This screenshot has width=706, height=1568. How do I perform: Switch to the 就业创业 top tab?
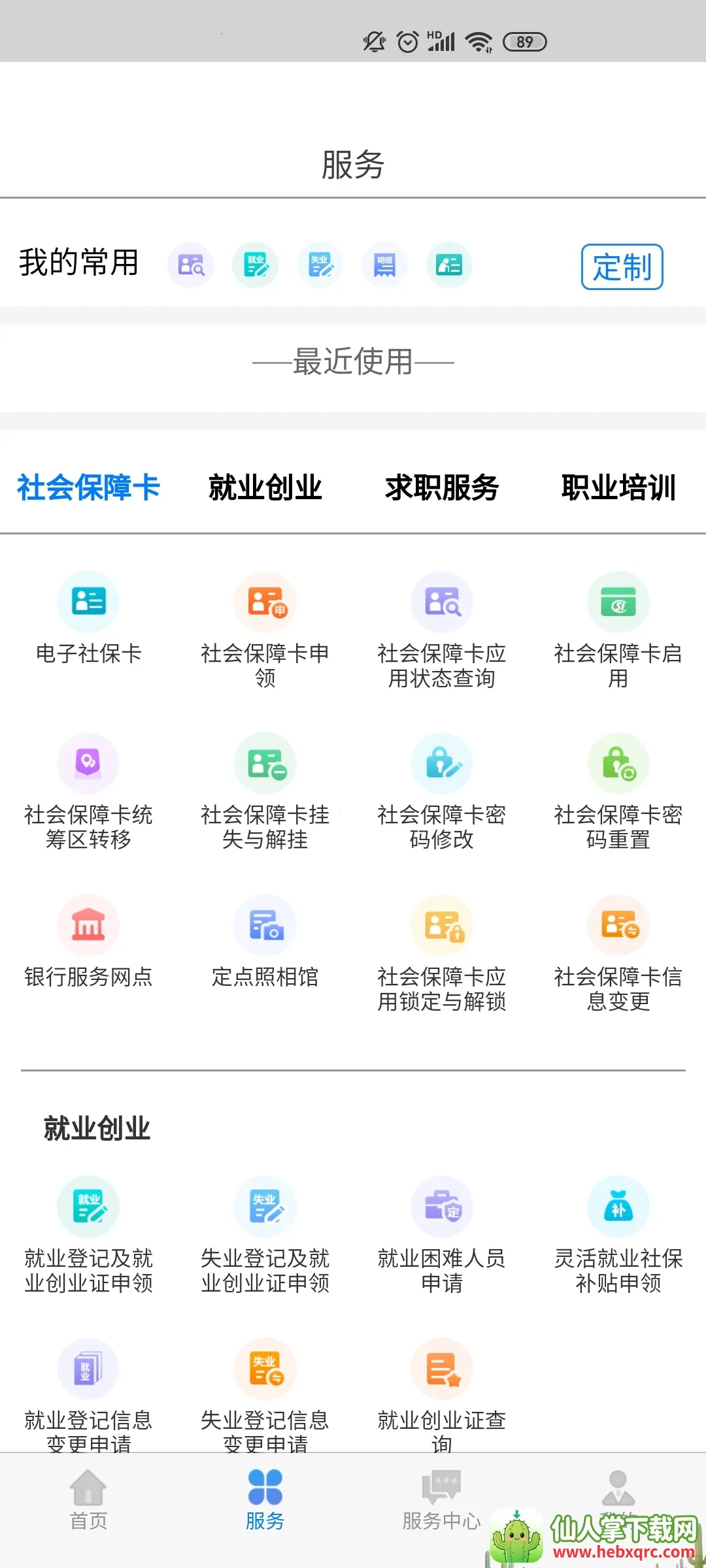[265, 487]
